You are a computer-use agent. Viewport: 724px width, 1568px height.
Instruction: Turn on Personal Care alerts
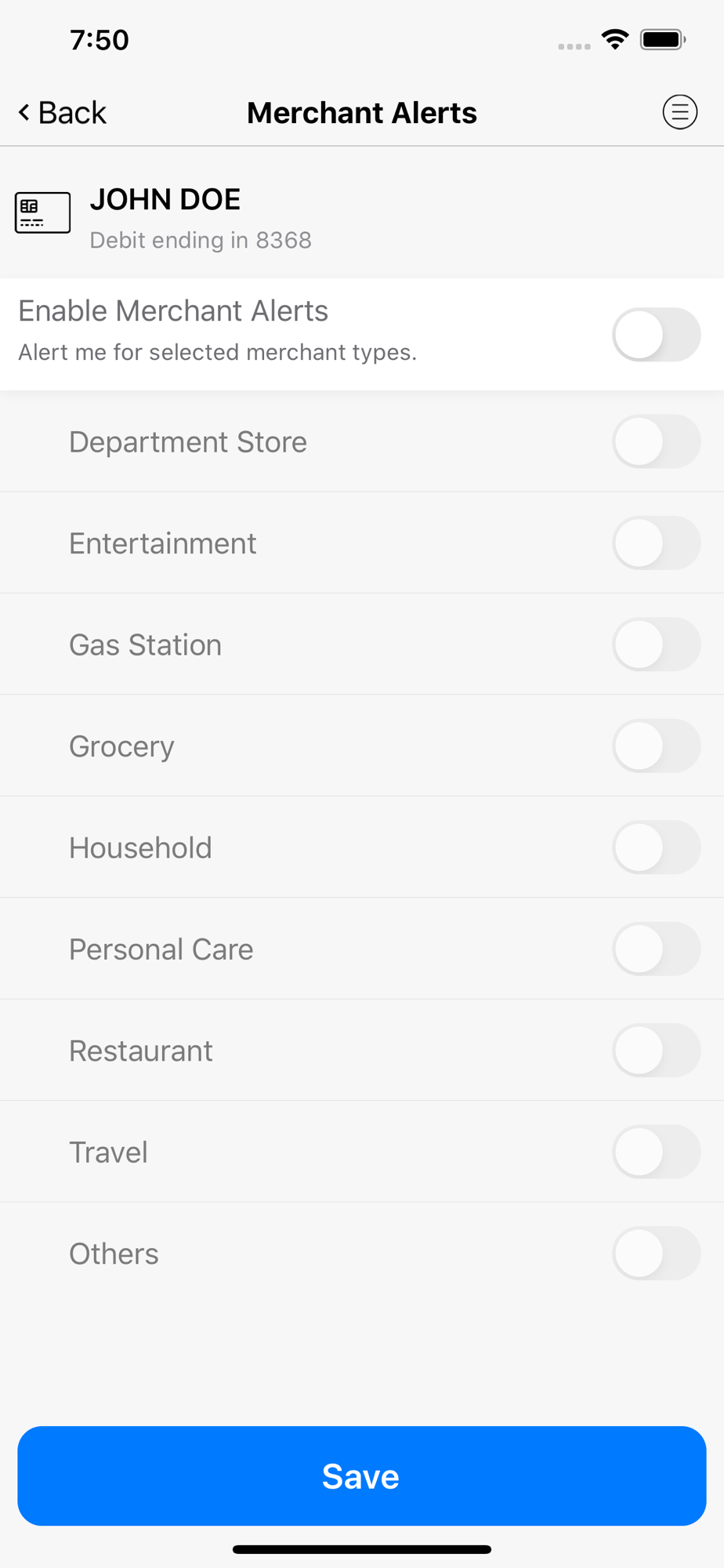(x=656, y=949)
